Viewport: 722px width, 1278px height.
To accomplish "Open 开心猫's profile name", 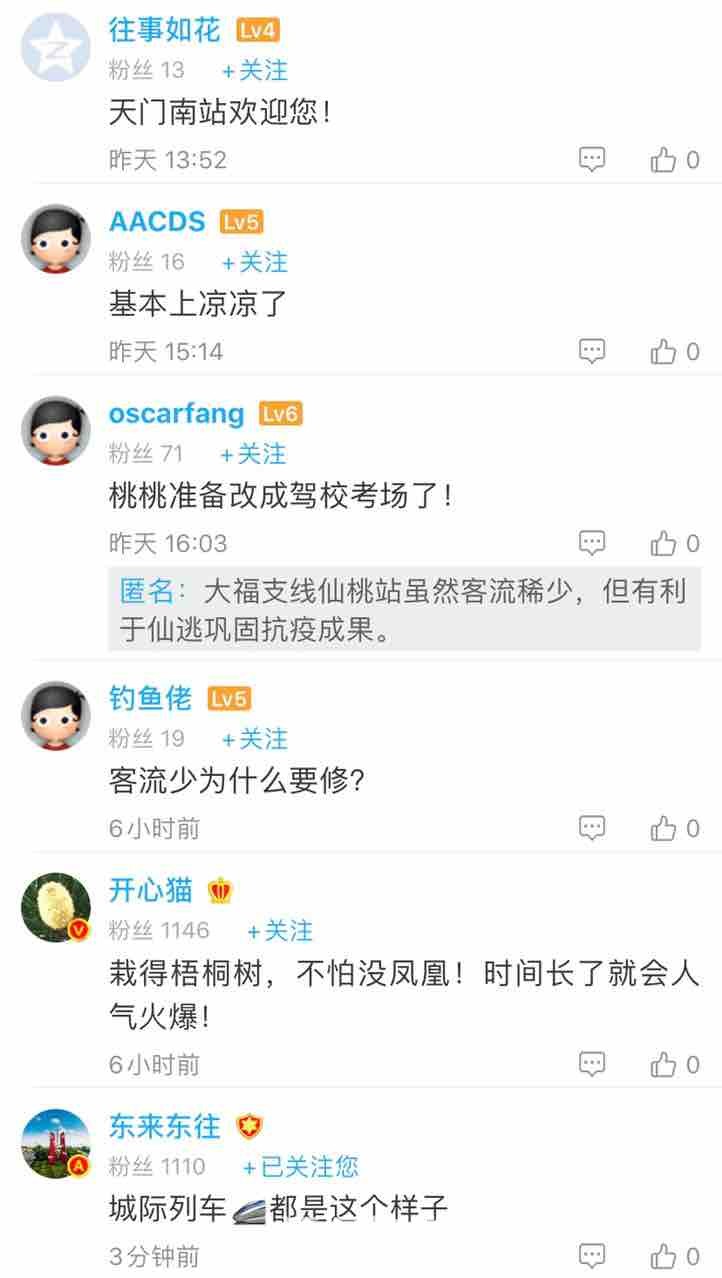I will [150, 889].
